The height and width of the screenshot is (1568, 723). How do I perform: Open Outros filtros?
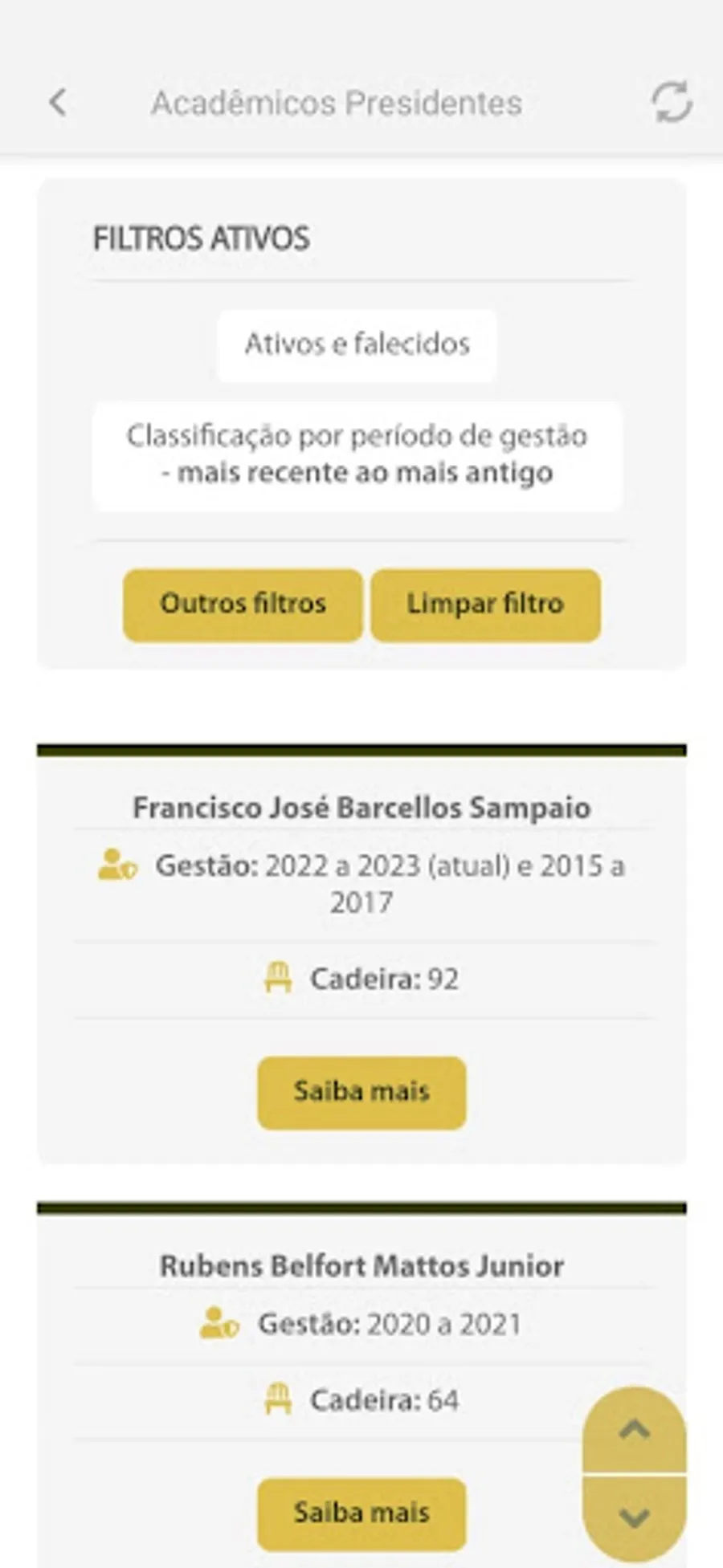coord(243,605)
